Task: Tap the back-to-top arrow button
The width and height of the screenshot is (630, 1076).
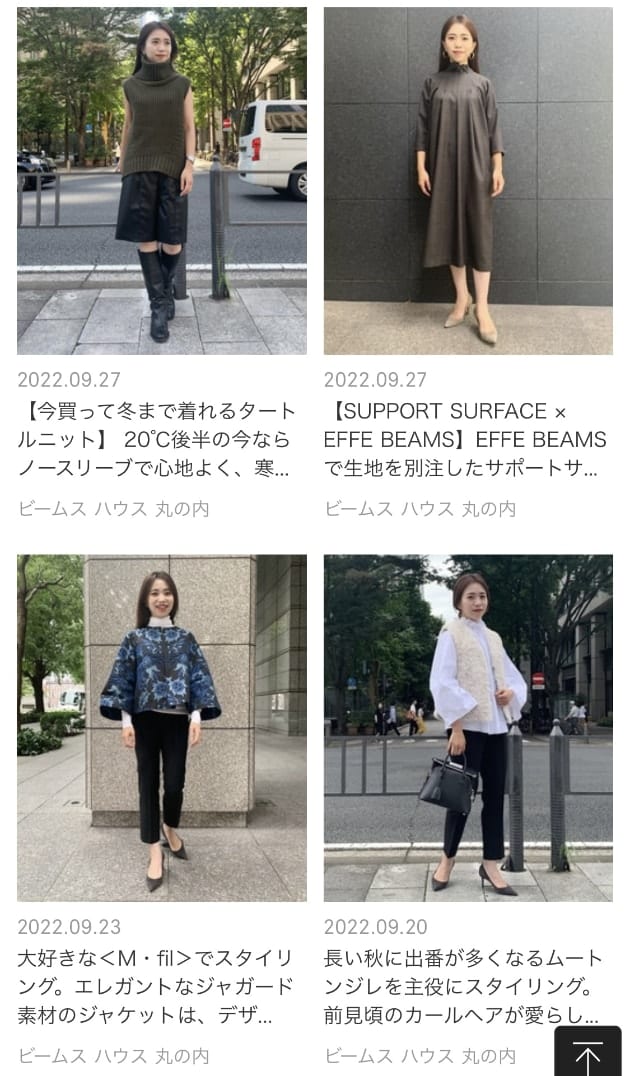Action: click(588, 1054)
